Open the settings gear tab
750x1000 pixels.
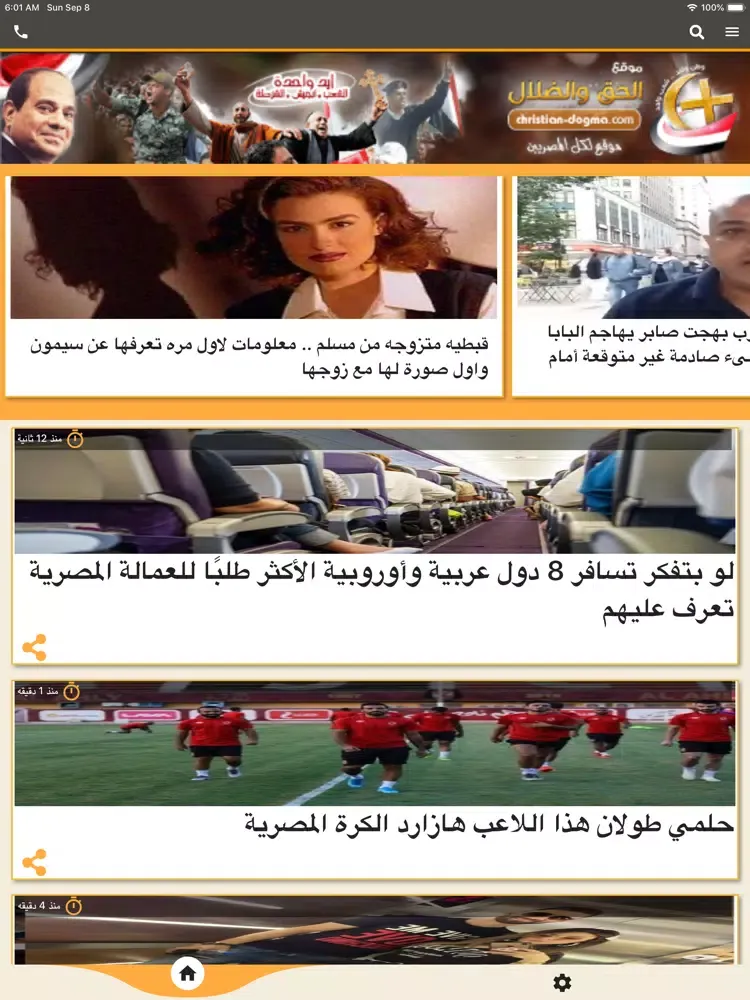(562, 982)
